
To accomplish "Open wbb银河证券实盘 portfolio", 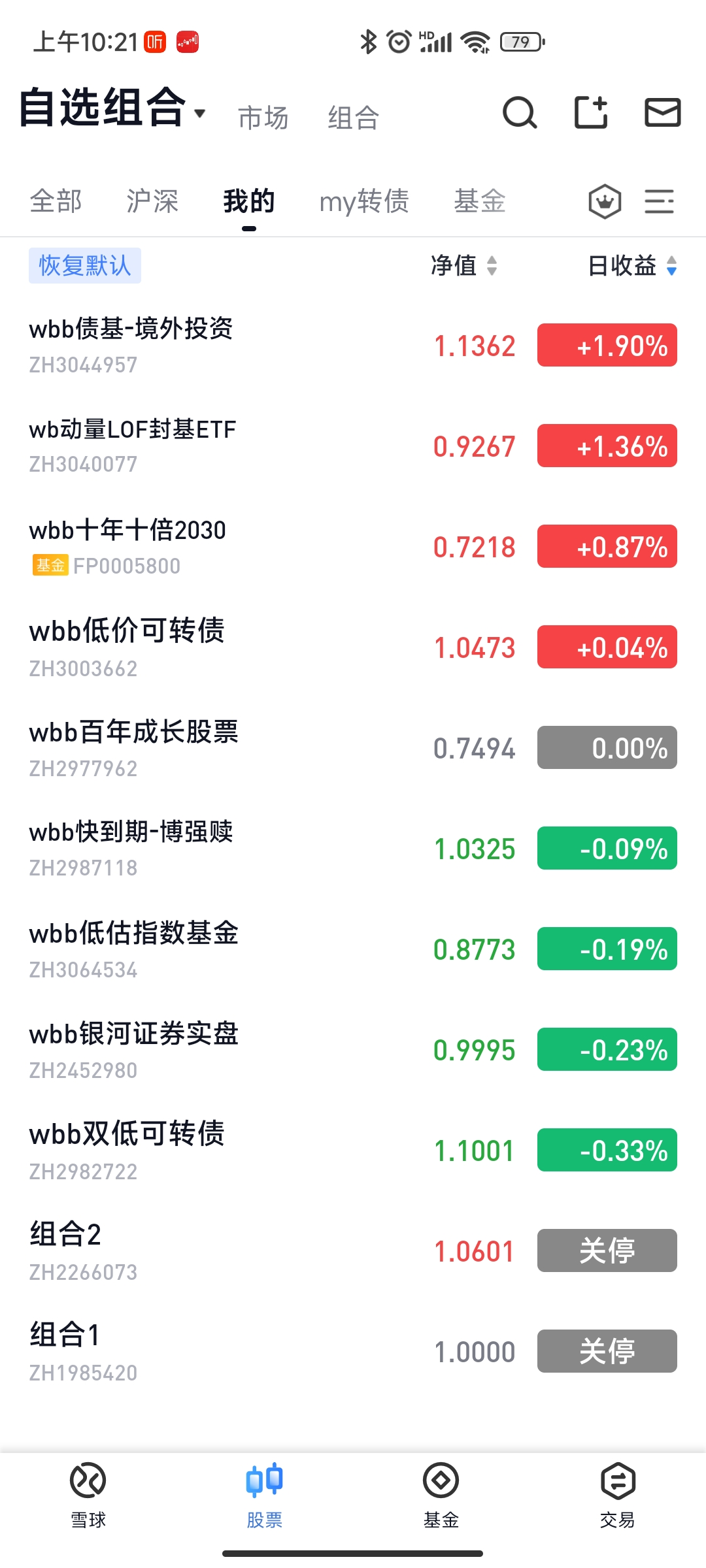I will (x=134, y=1049).
